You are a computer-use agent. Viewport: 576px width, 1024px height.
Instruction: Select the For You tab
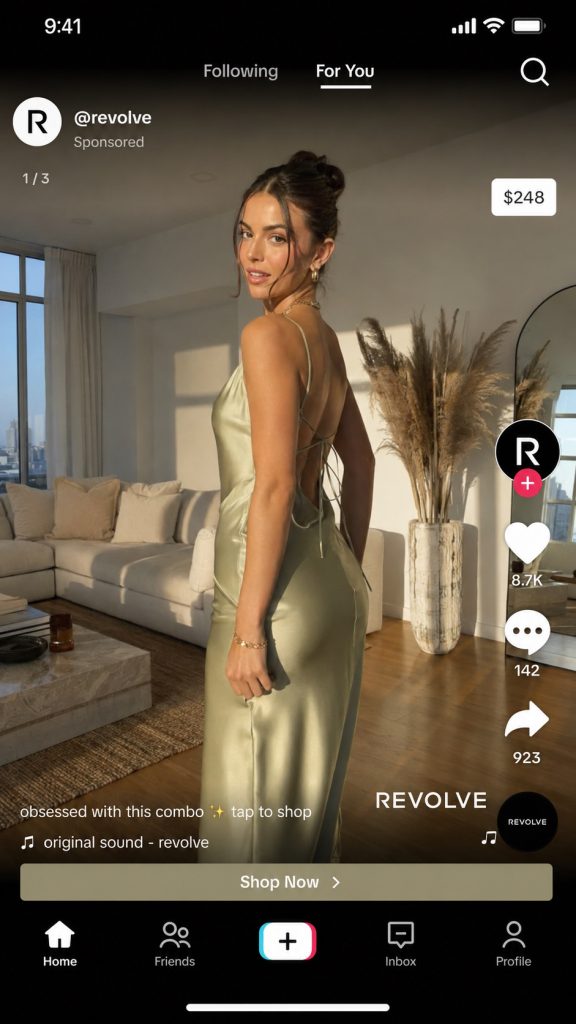coord(345,71)
